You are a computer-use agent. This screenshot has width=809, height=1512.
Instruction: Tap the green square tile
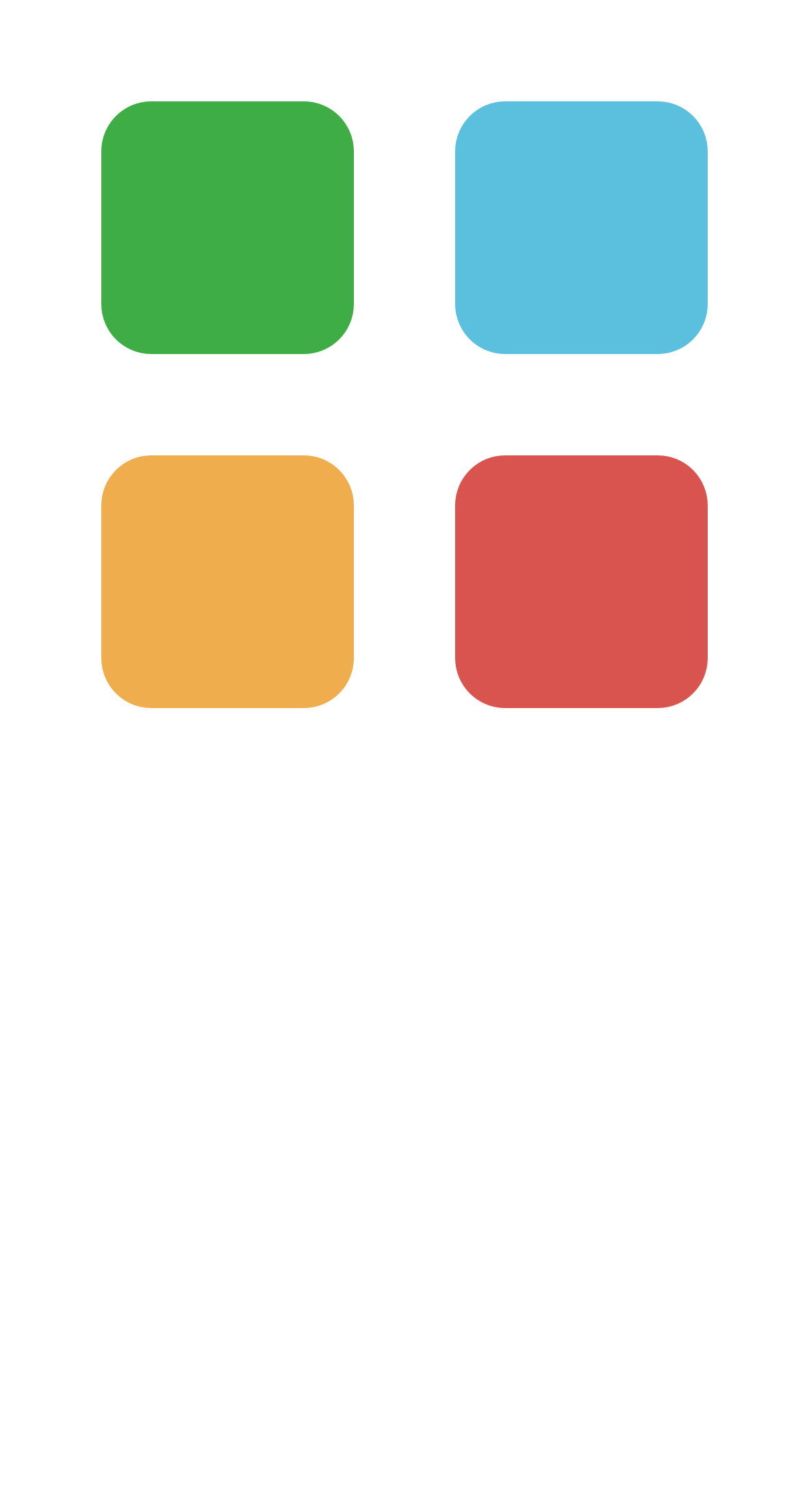[x=227, y=227]
